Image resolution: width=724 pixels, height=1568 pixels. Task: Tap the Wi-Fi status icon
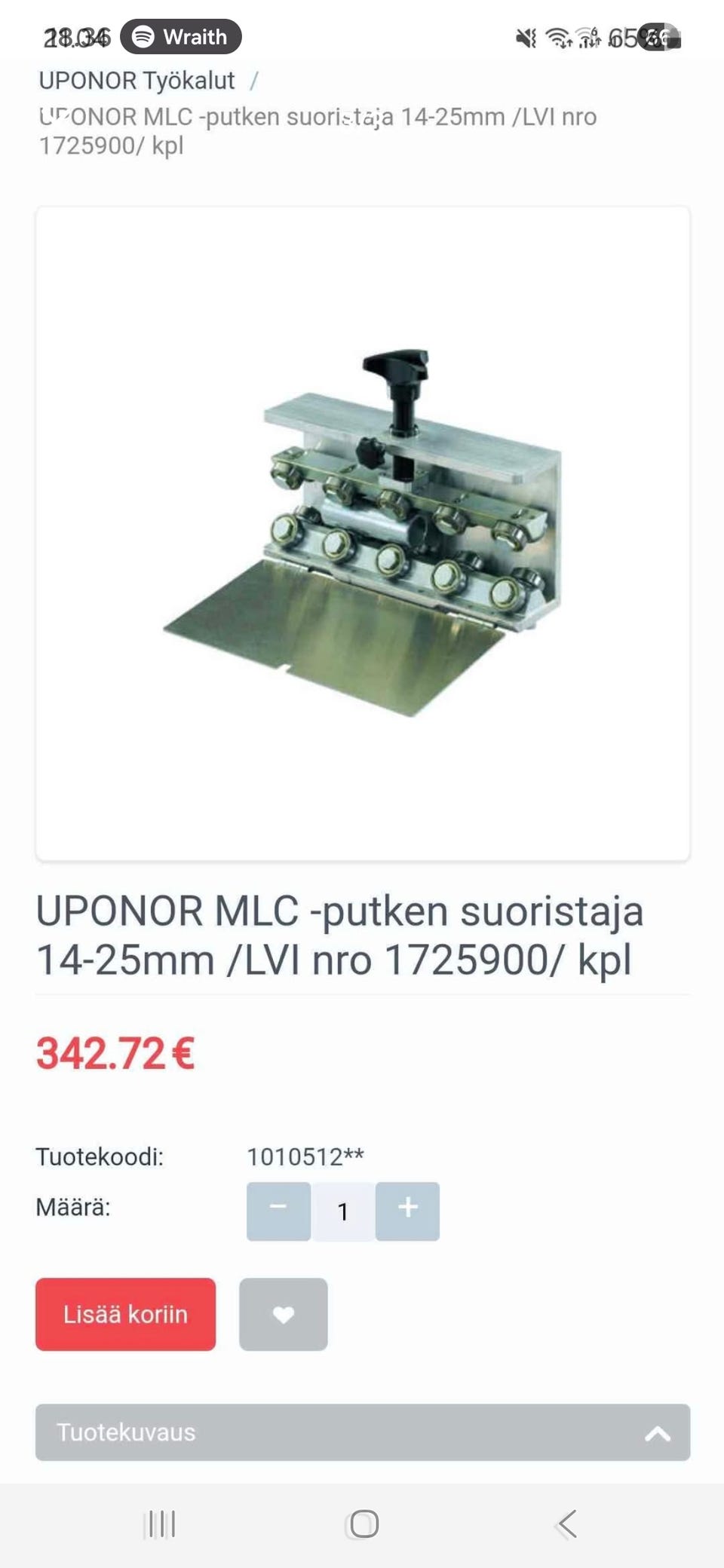[559, 35]
